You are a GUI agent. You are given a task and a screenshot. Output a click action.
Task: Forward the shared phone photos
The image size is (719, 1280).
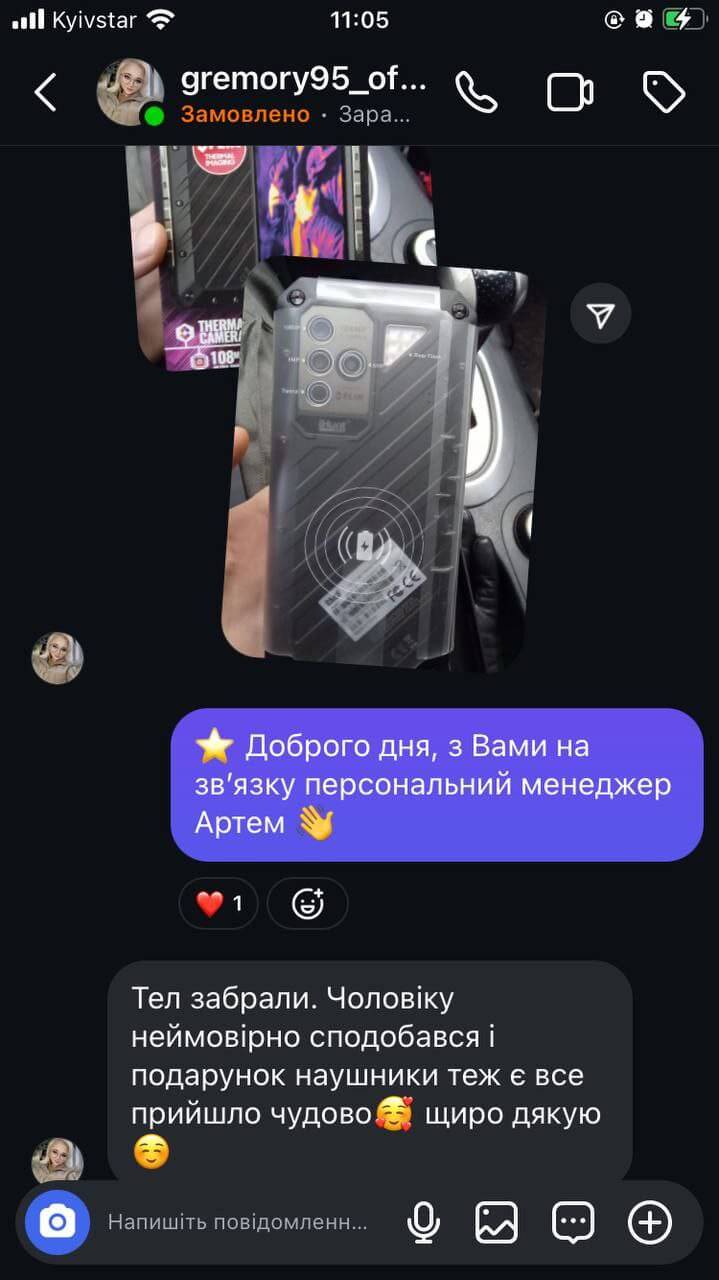[600, 316]
